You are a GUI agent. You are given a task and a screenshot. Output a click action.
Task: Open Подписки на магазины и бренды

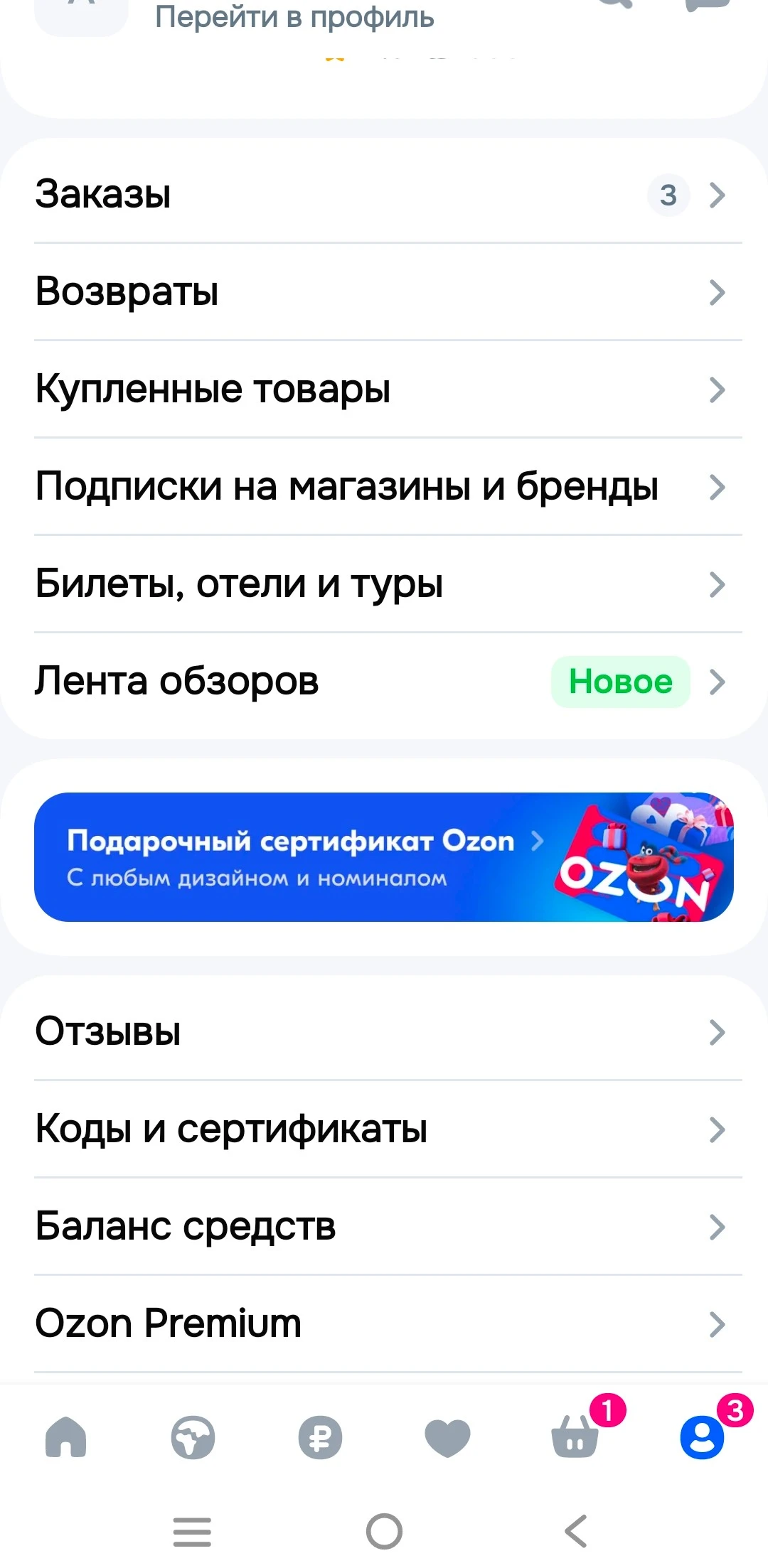(x=384, y=486)
